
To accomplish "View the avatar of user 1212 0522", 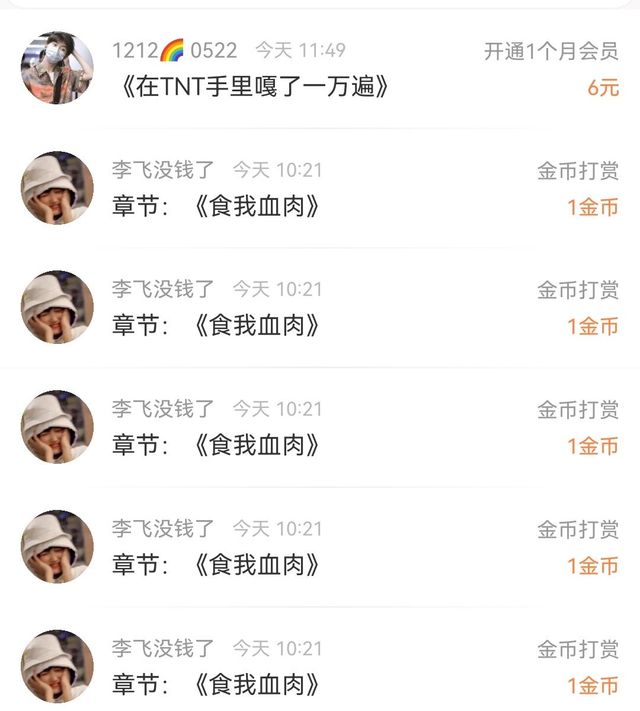I will [57, 68].
